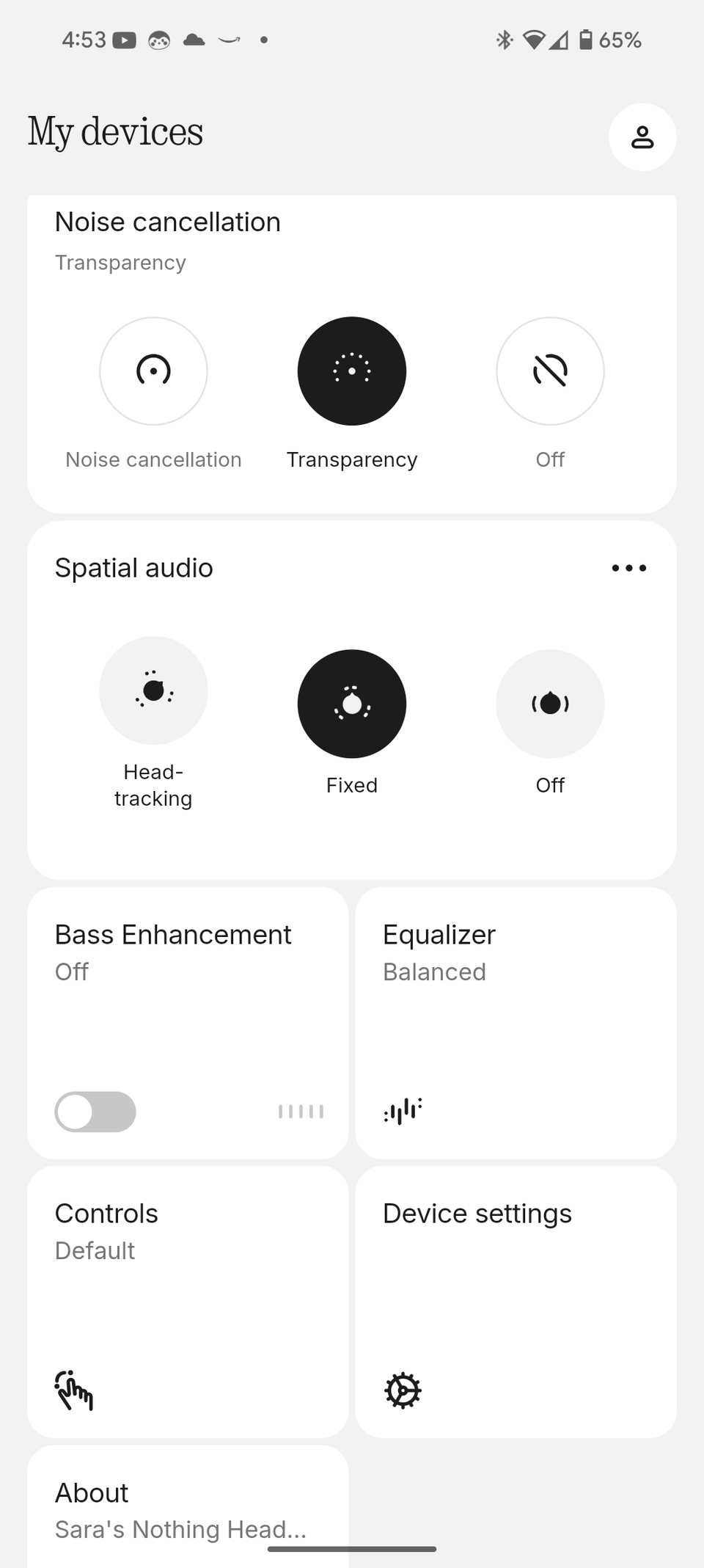
Task: Open the profile account icon
Action: point(642,137)
